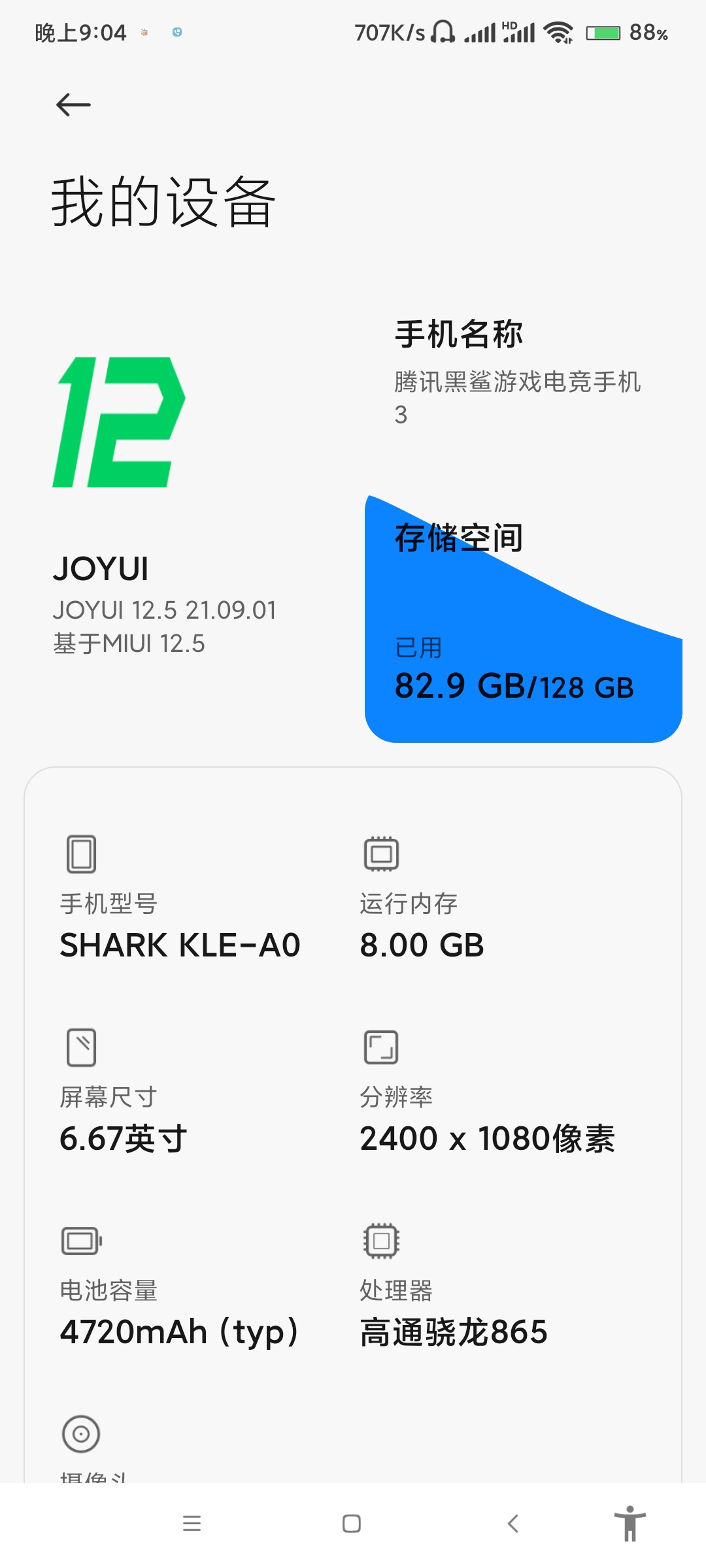Go back using the top arrow
This screenshot has width=706, height=1568.
pos(73,105)
